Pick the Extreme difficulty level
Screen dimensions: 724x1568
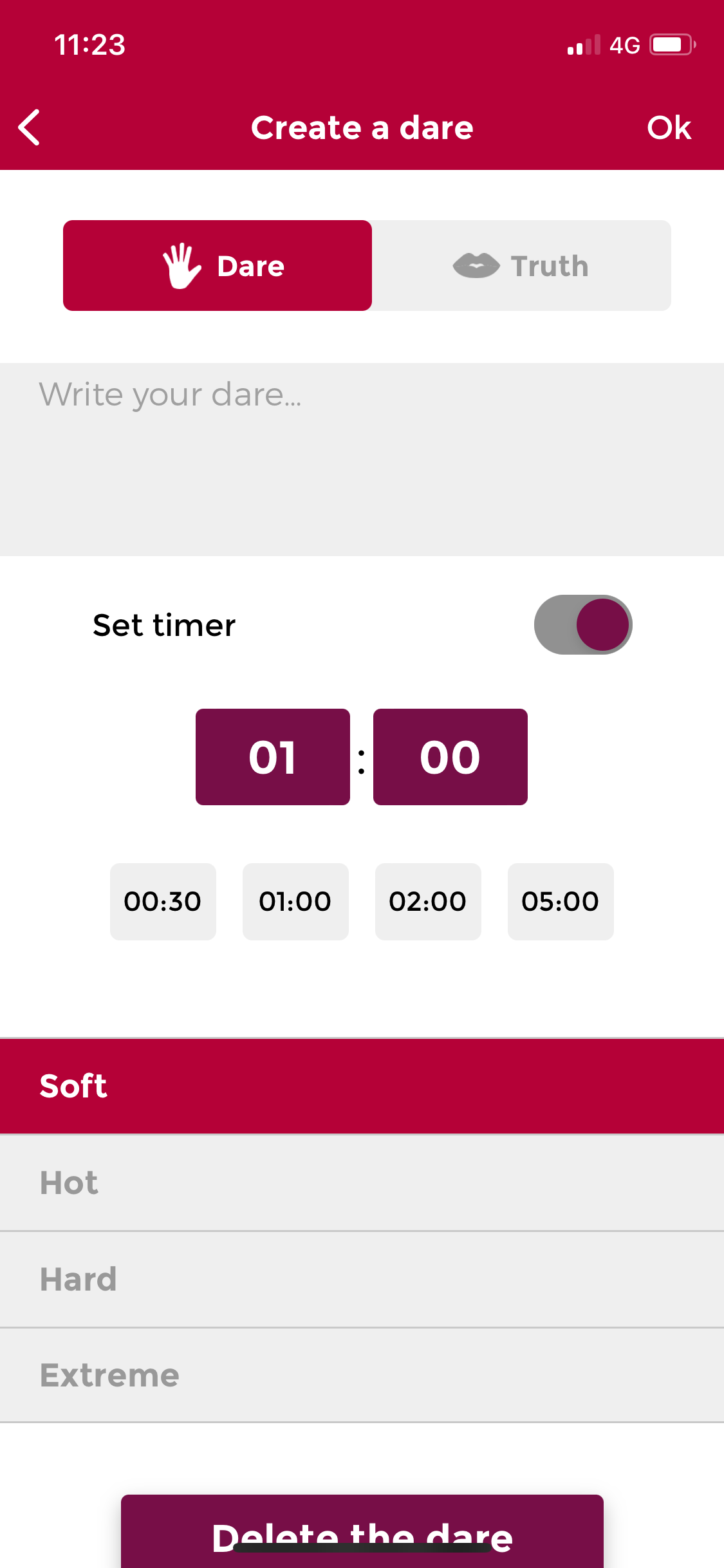(362, 1375)
